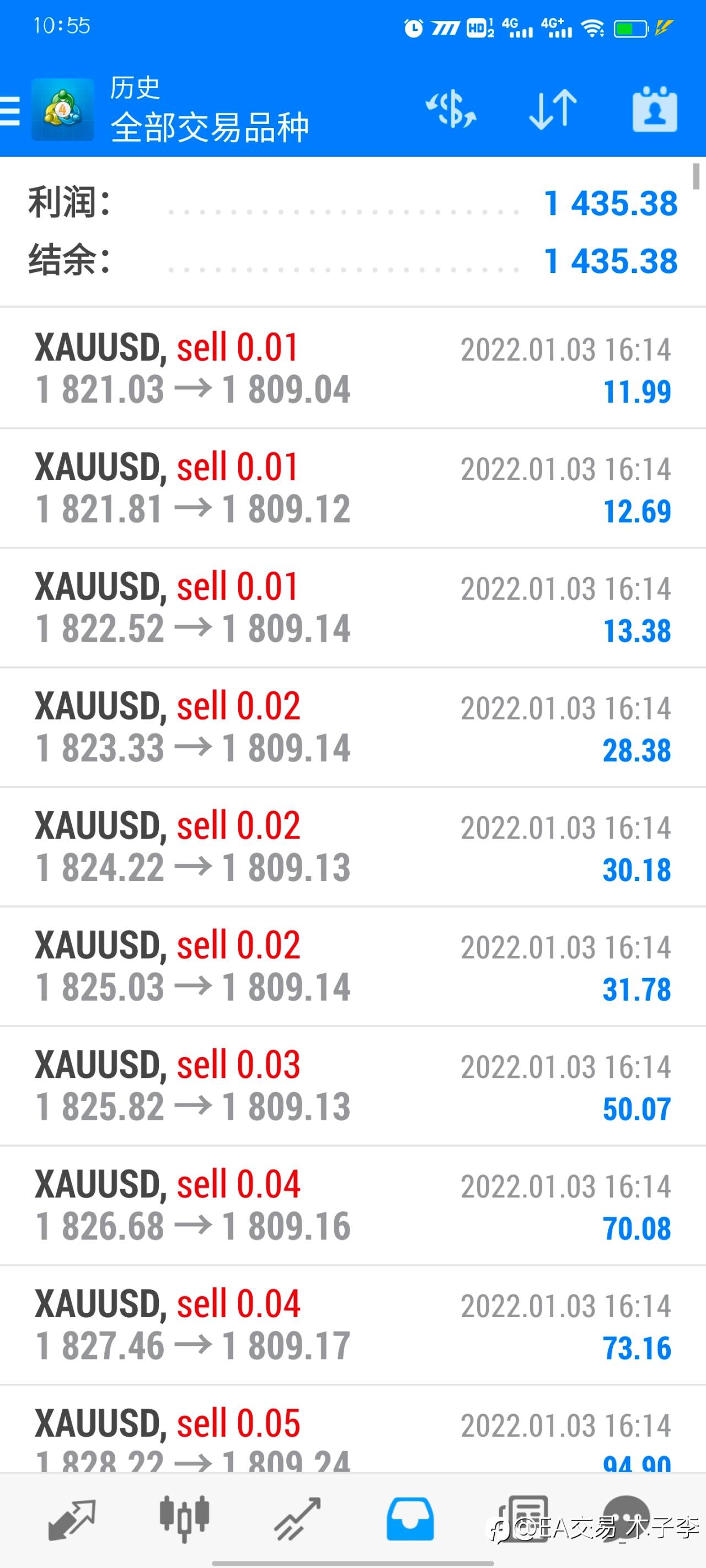
Task: Open trade from 1 824.22 to 1 809.13
Action: (352, 847)
